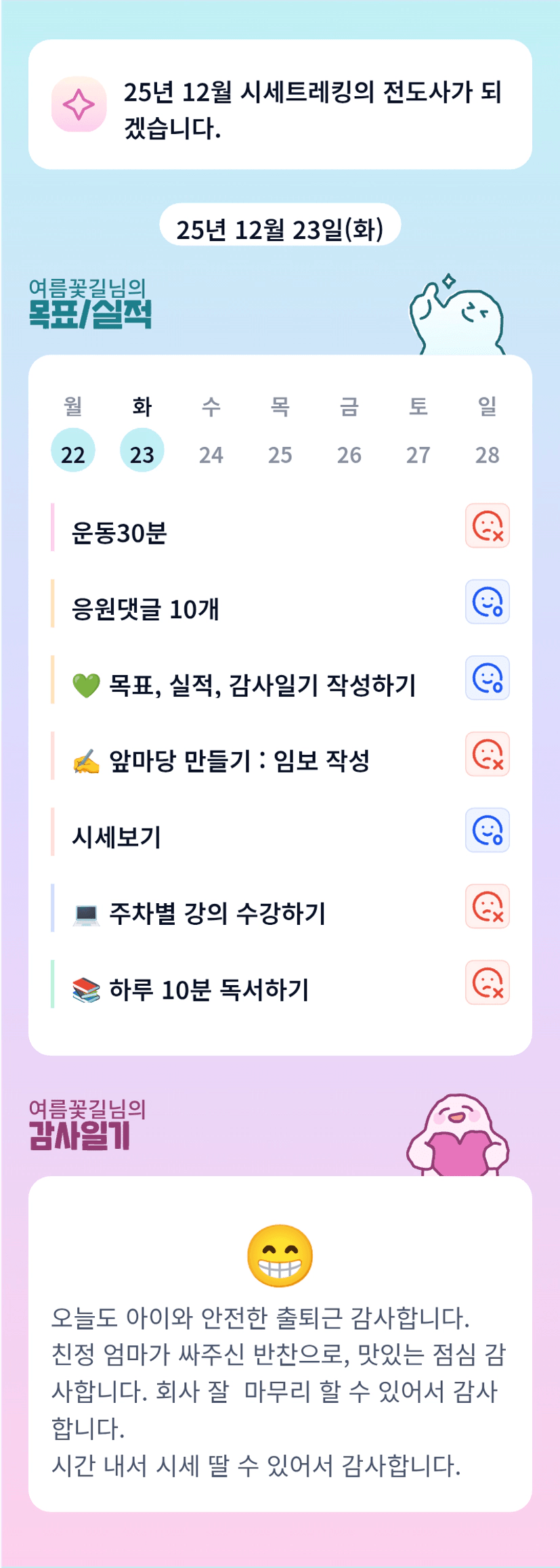Select Tuesday the 23rd in the week row
This screenshot has width=560, height=1568.
142,451
